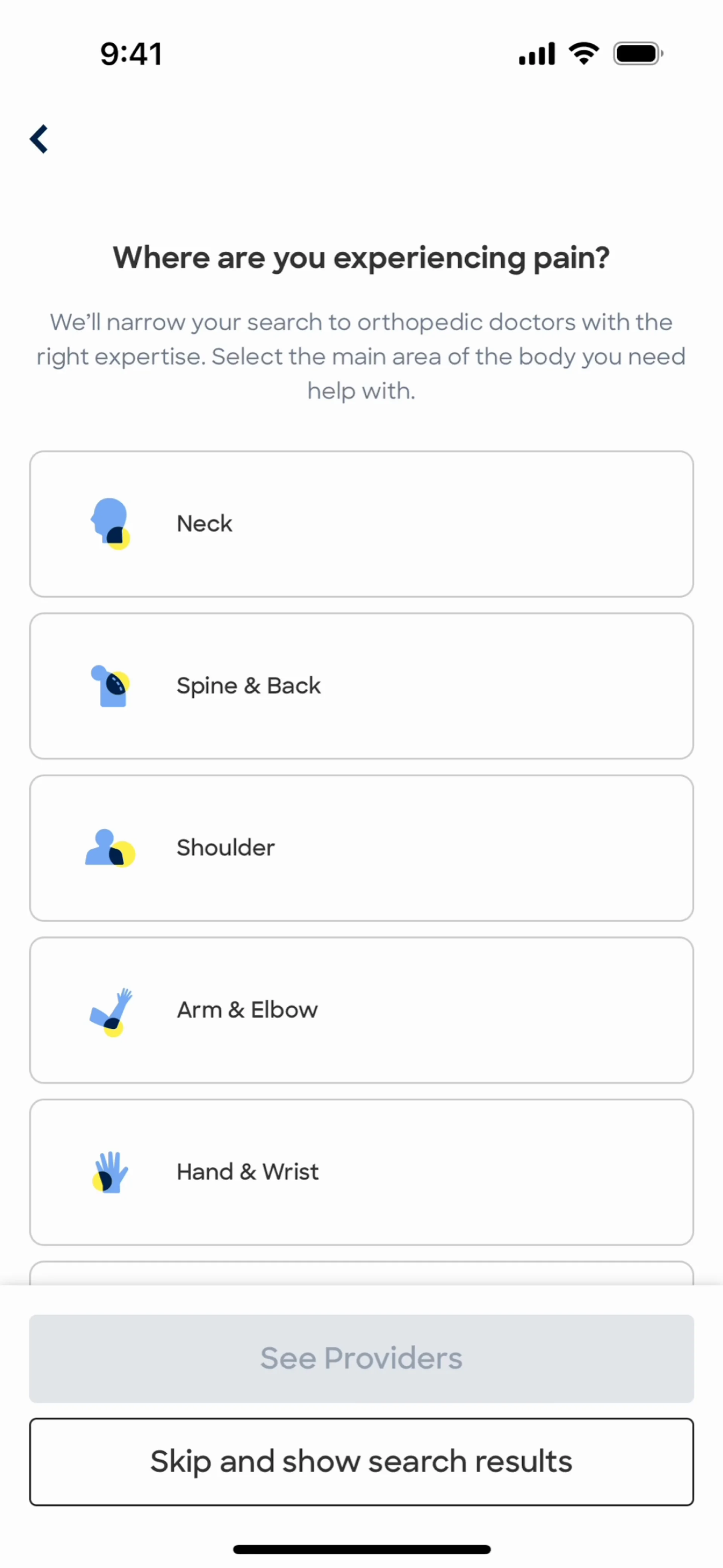Tap the See Providers button
The image size is (723, 1568).
tap(361, 1358)
